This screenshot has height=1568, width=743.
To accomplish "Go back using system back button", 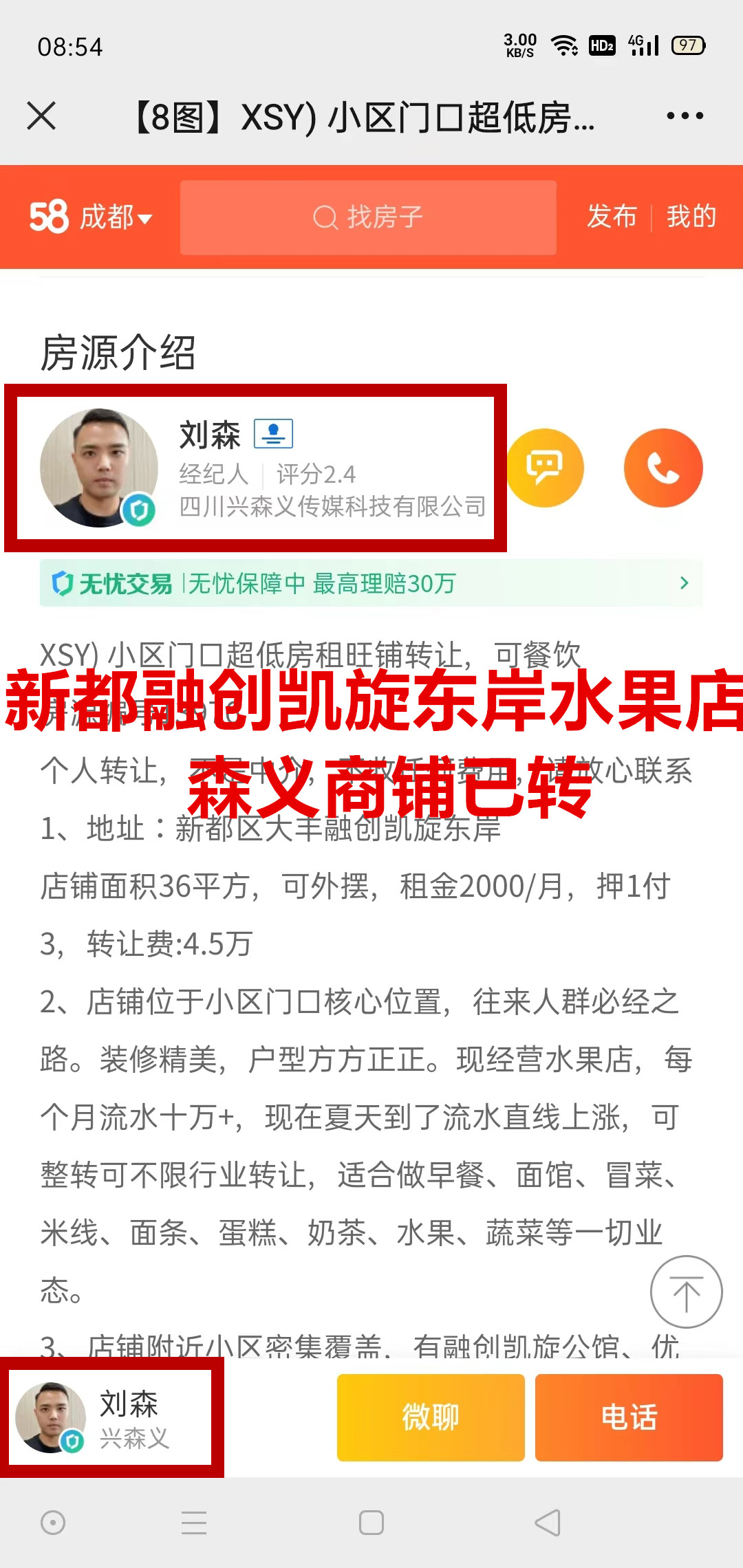I will point(548,1523).
